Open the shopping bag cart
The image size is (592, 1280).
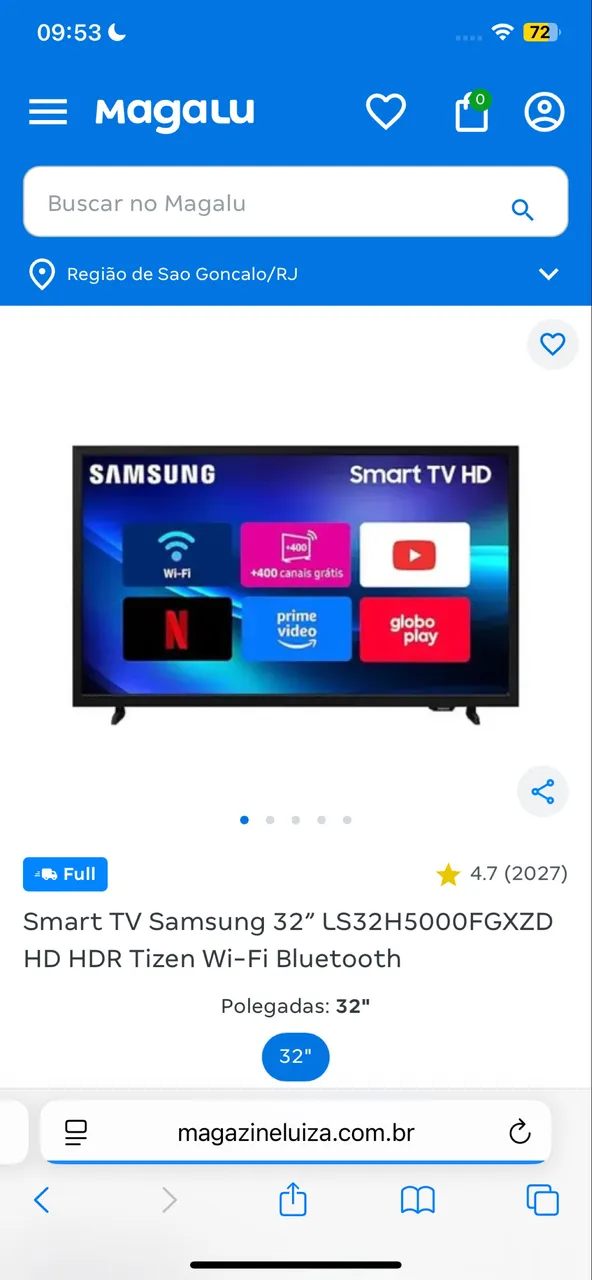click(x=472, y=112)
